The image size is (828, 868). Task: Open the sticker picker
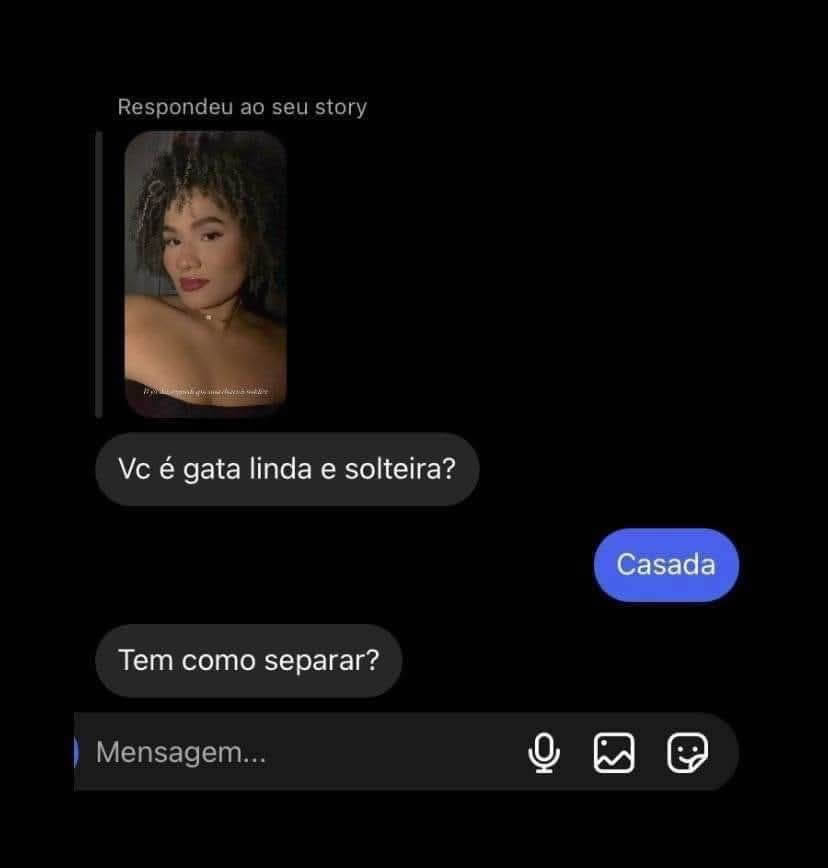point(687,753)
